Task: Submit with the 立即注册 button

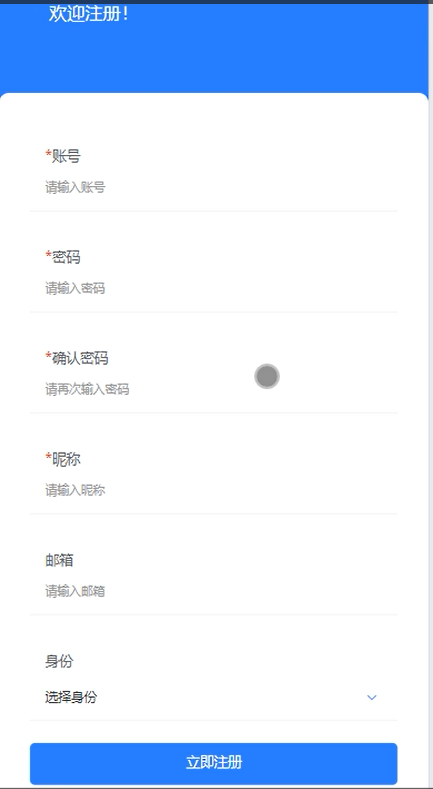Action: pyautogui.click(x=213, y=763)
